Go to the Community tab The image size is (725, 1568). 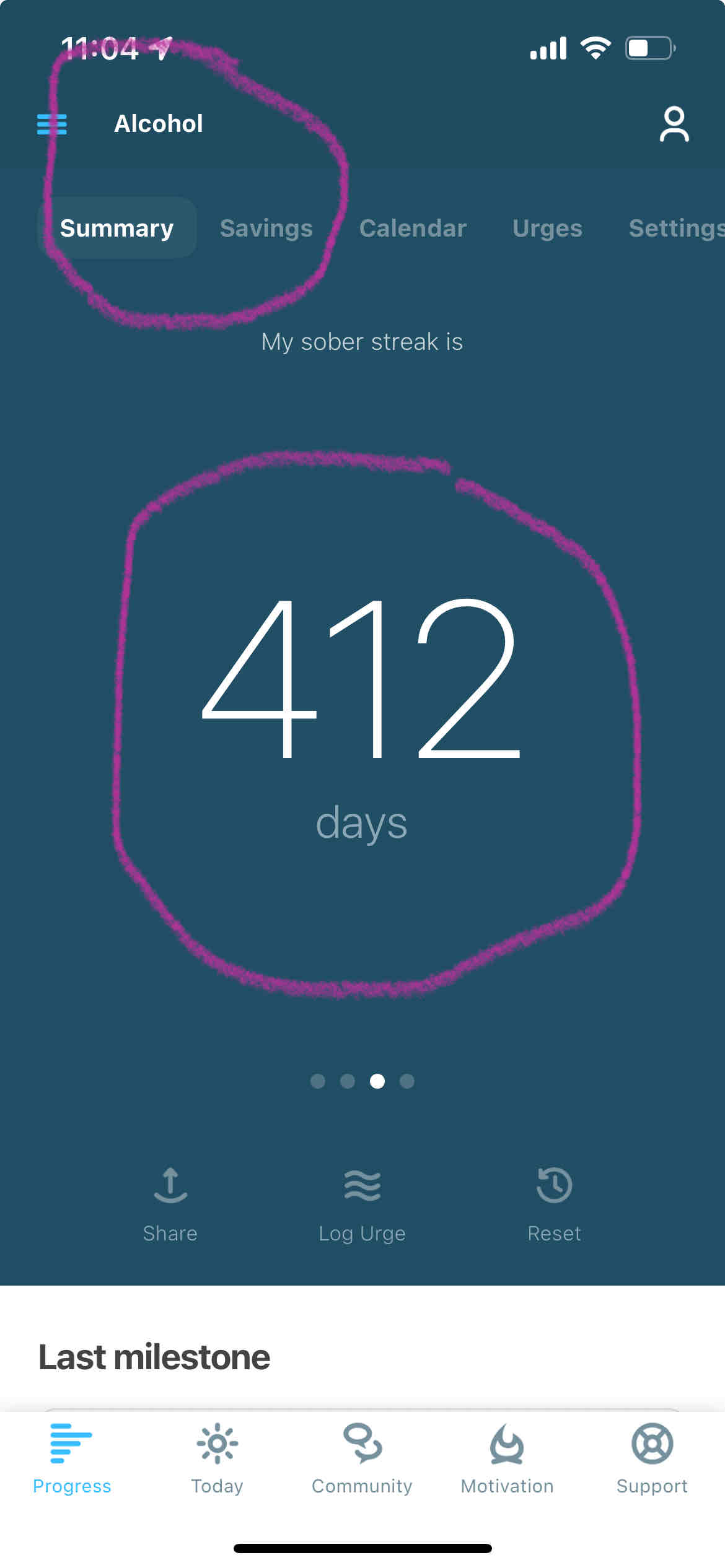(x=362, y=1459)
